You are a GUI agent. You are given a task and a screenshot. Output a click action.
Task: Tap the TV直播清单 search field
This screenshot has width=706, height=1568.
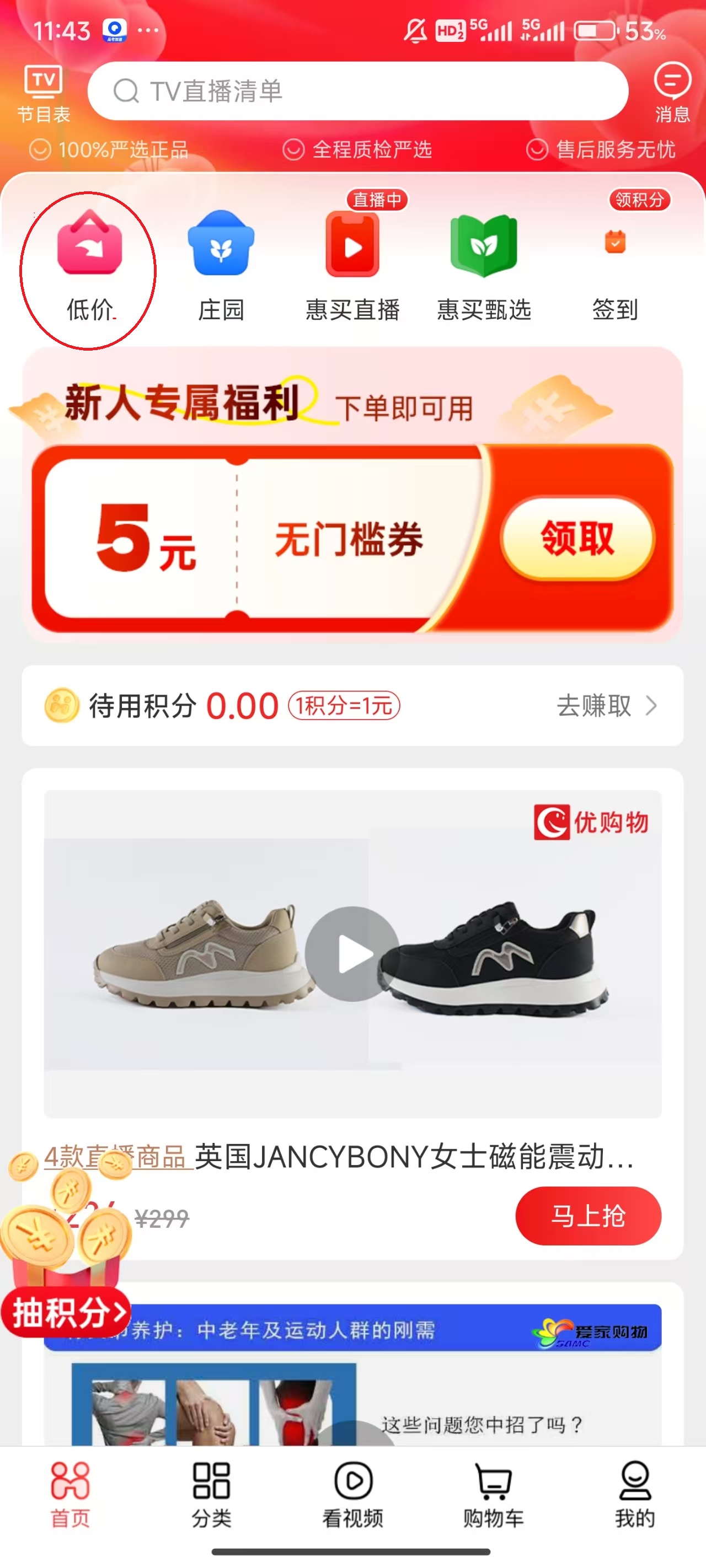360,92
